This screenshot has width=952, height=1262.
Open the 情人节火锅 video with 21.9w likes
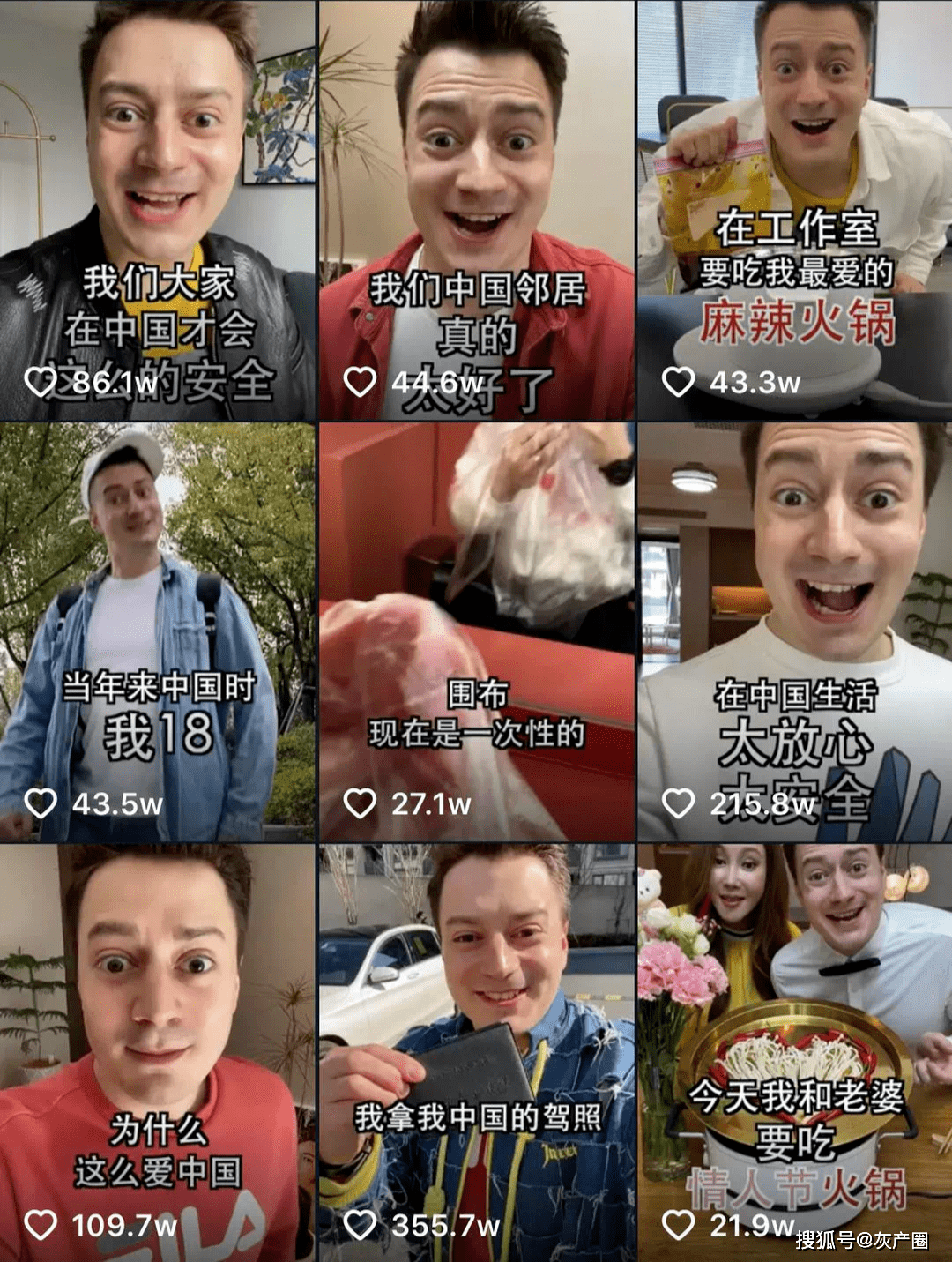[x=794, y=1051]
